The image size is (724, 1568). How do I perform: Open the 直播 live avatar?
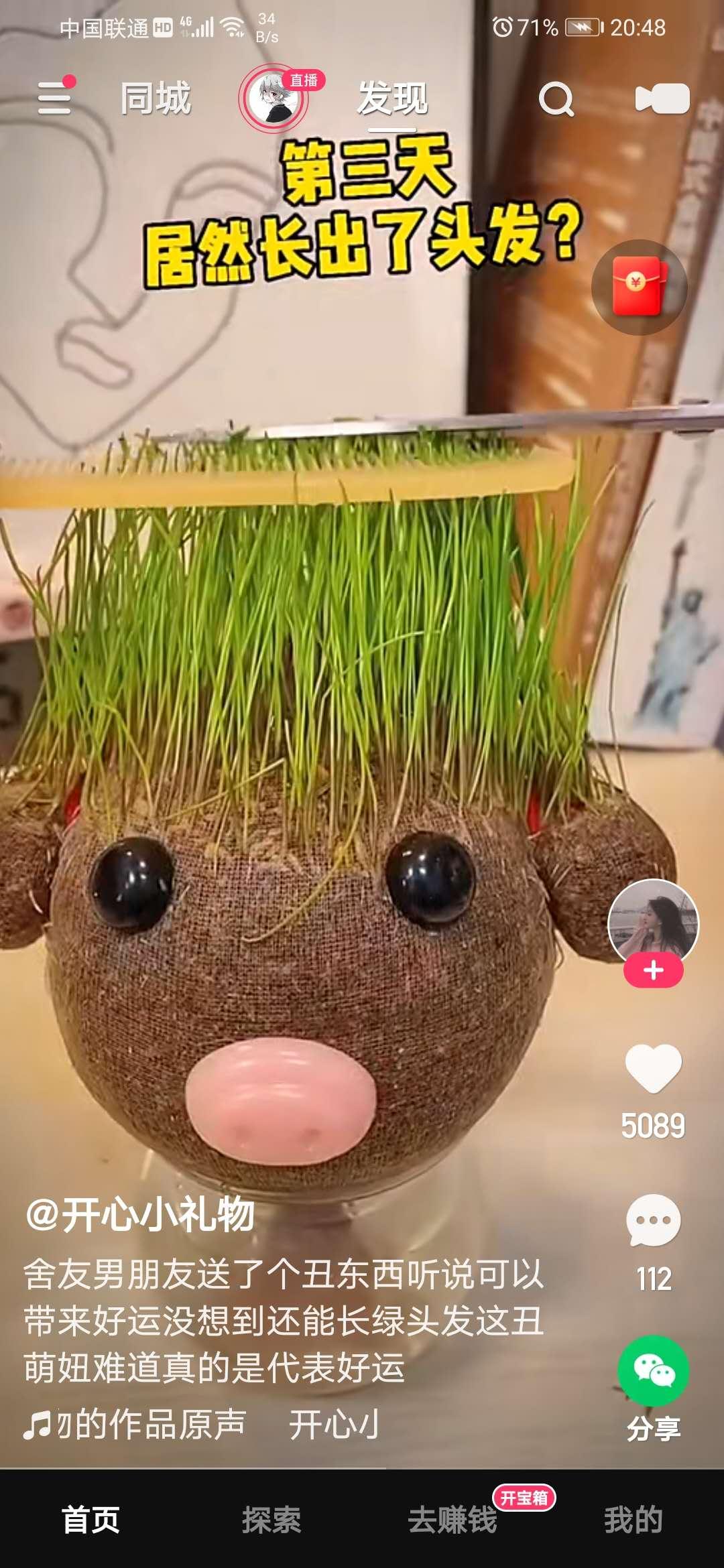(274, 99)
